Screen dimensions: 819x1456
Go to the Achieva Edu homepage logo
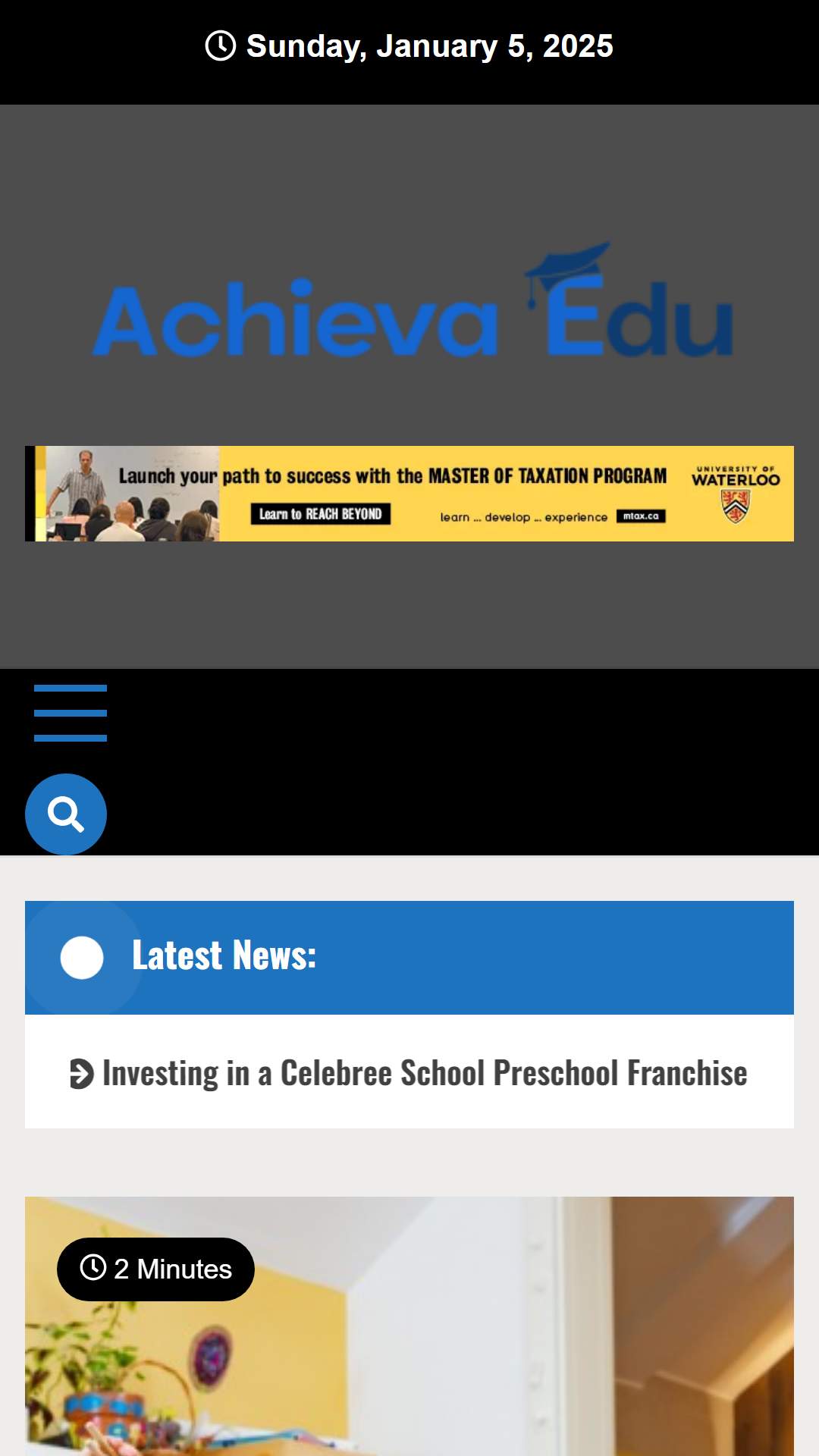point(413,300)
